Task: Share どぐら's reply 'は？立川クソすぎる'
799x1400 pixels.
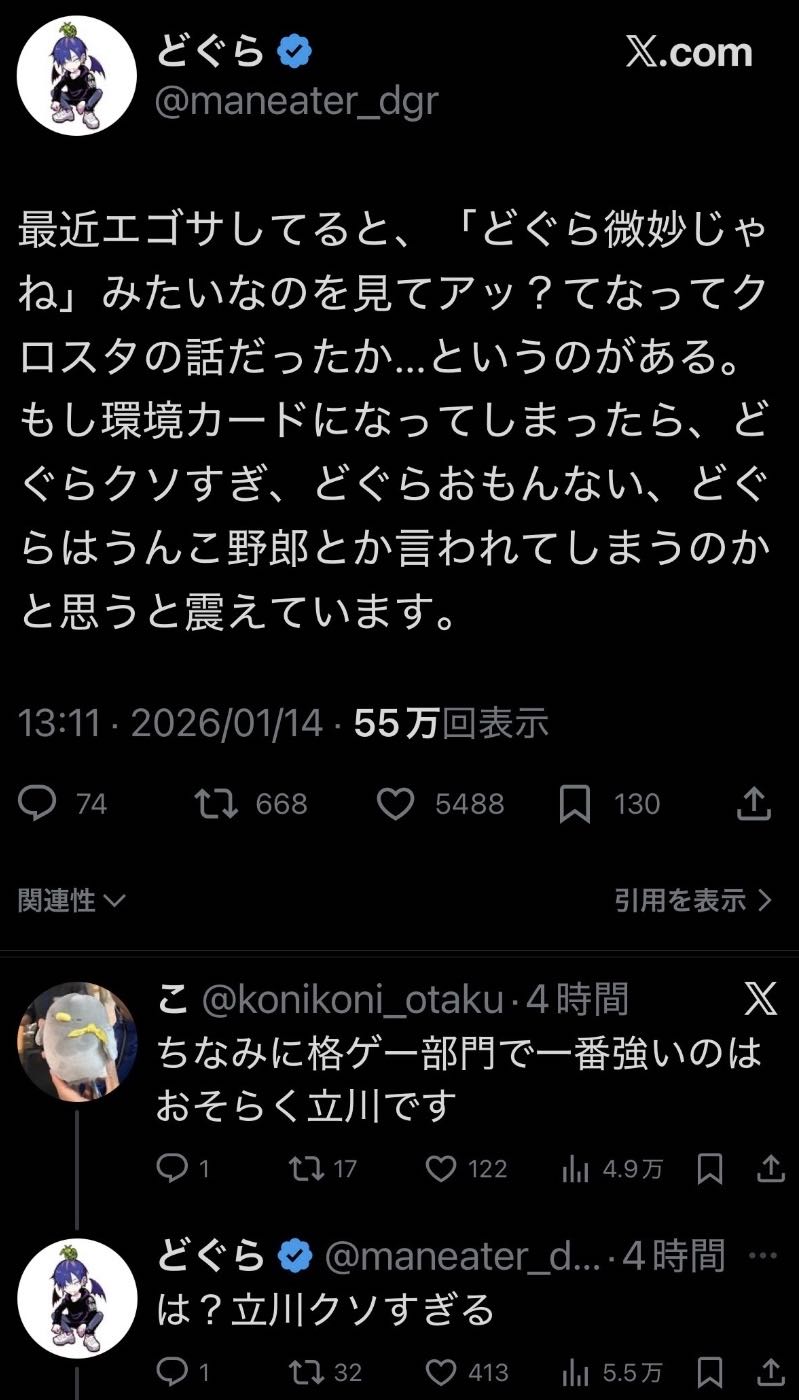Action: coord(770,1372)
